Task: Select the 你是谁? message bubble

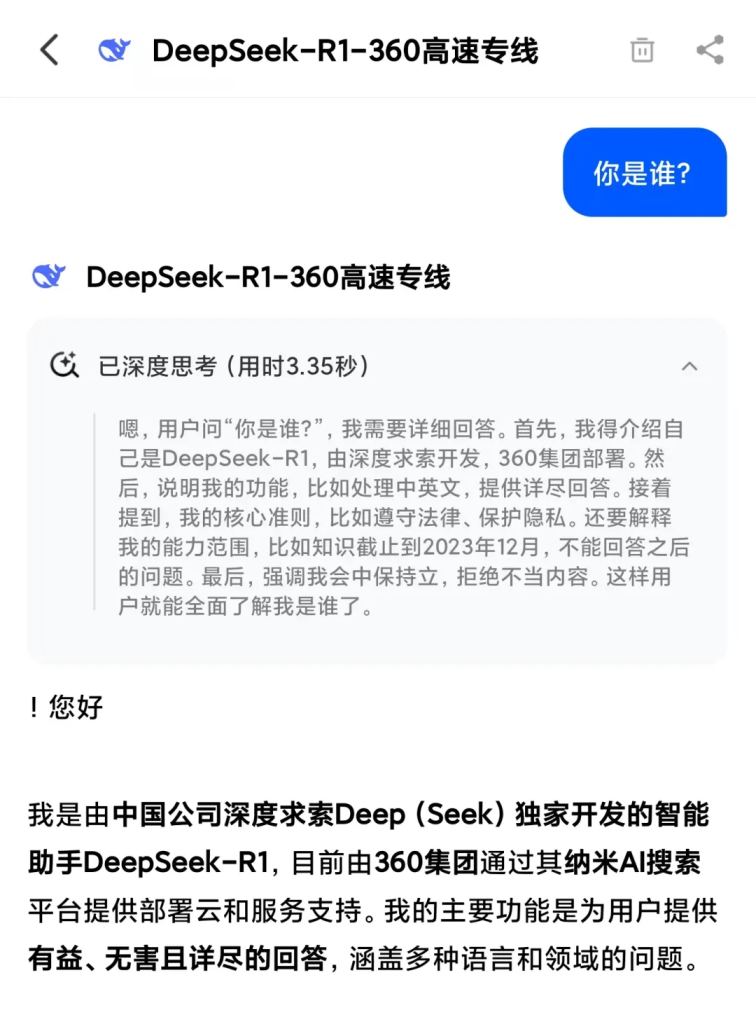Action: tap(644, 172)
